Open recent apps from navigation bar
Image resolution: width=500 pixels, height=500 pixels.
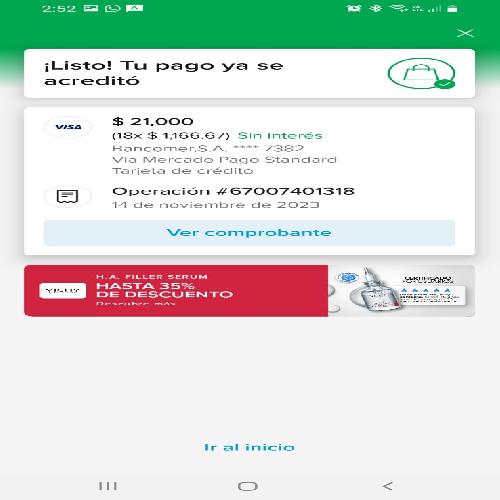click(x=108, y=486)
